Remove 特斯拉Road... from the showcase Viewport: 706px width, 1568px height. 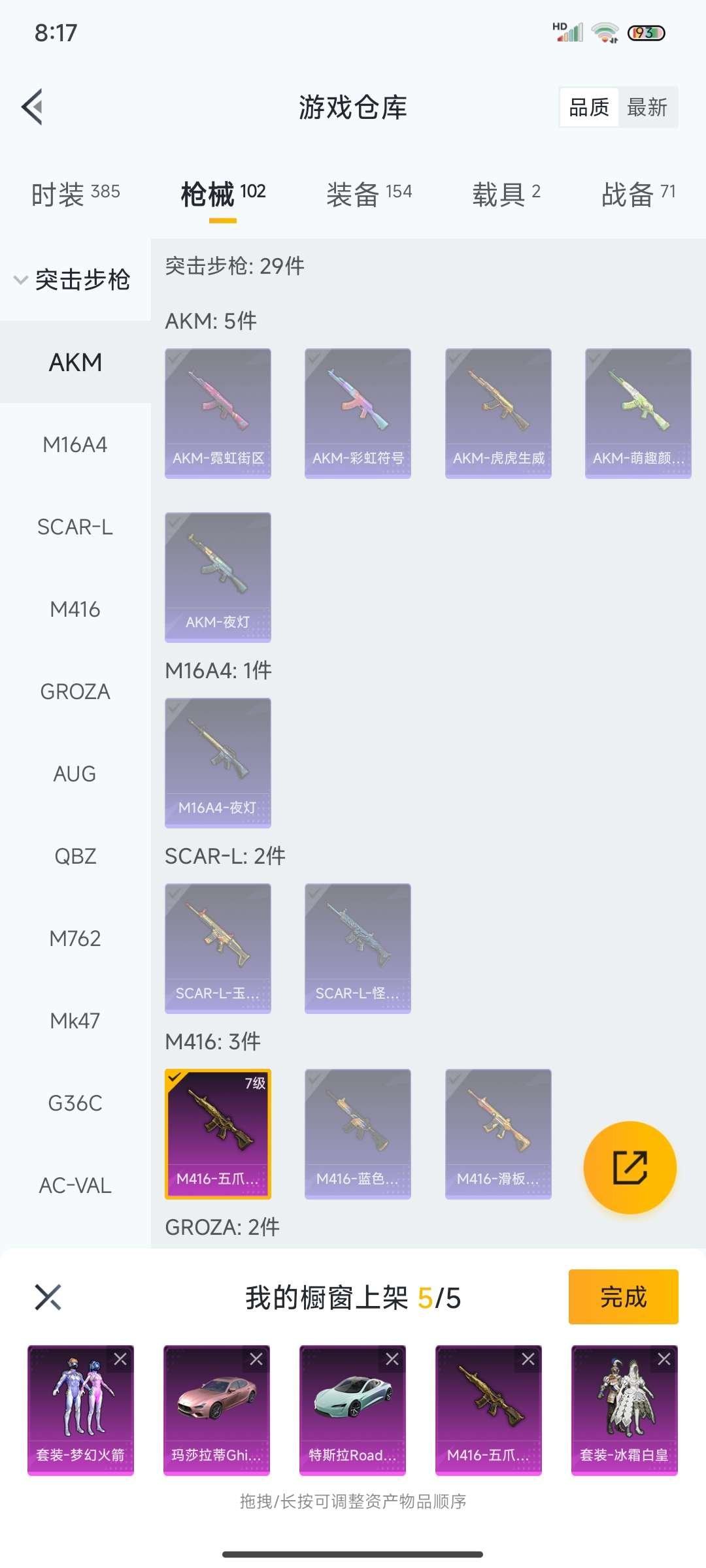pos(392,1360)
